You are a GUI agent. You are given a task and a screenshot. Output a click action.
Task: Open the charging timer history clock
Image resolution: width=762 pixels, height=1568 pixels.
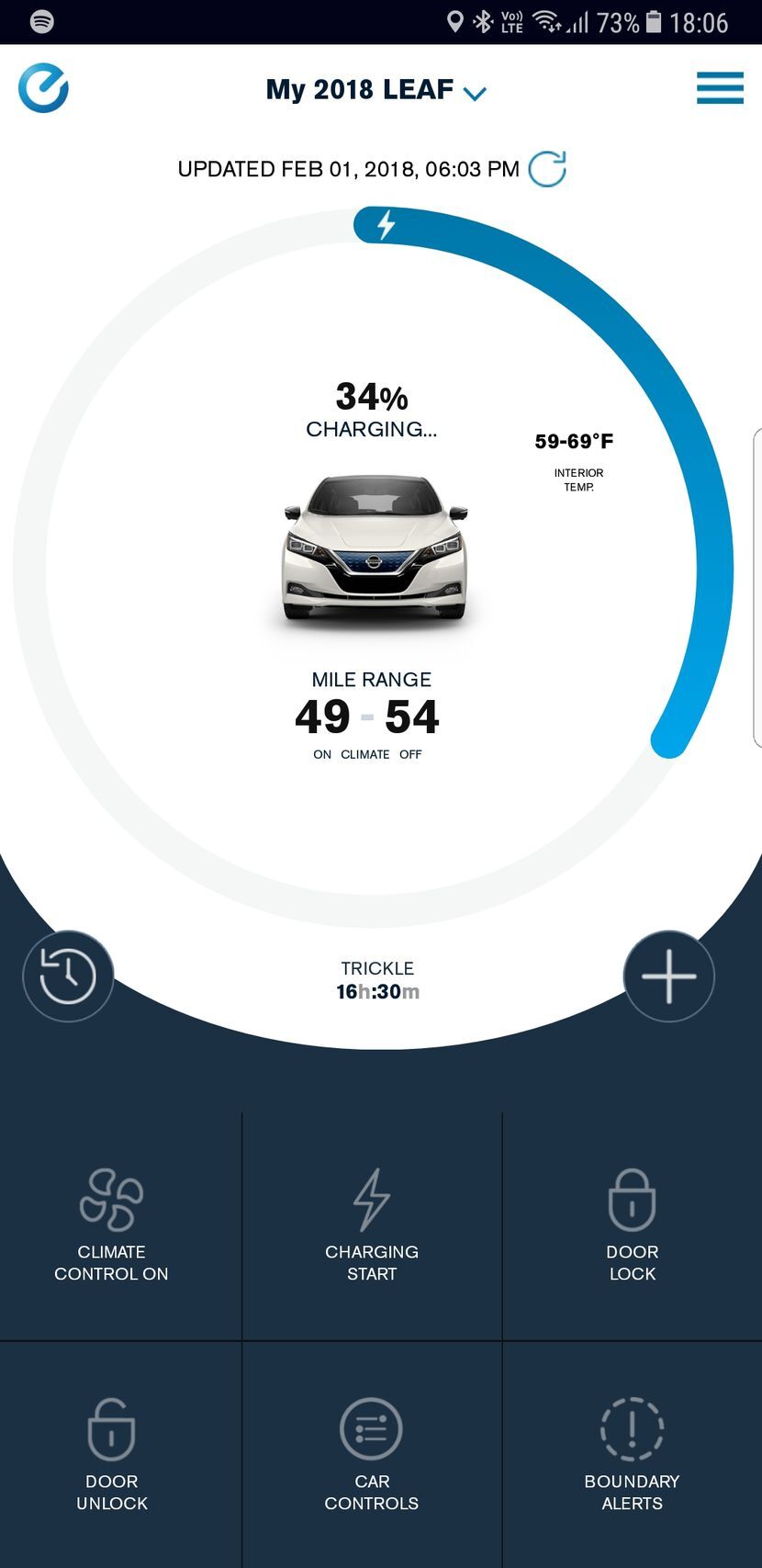click(68, 976)
